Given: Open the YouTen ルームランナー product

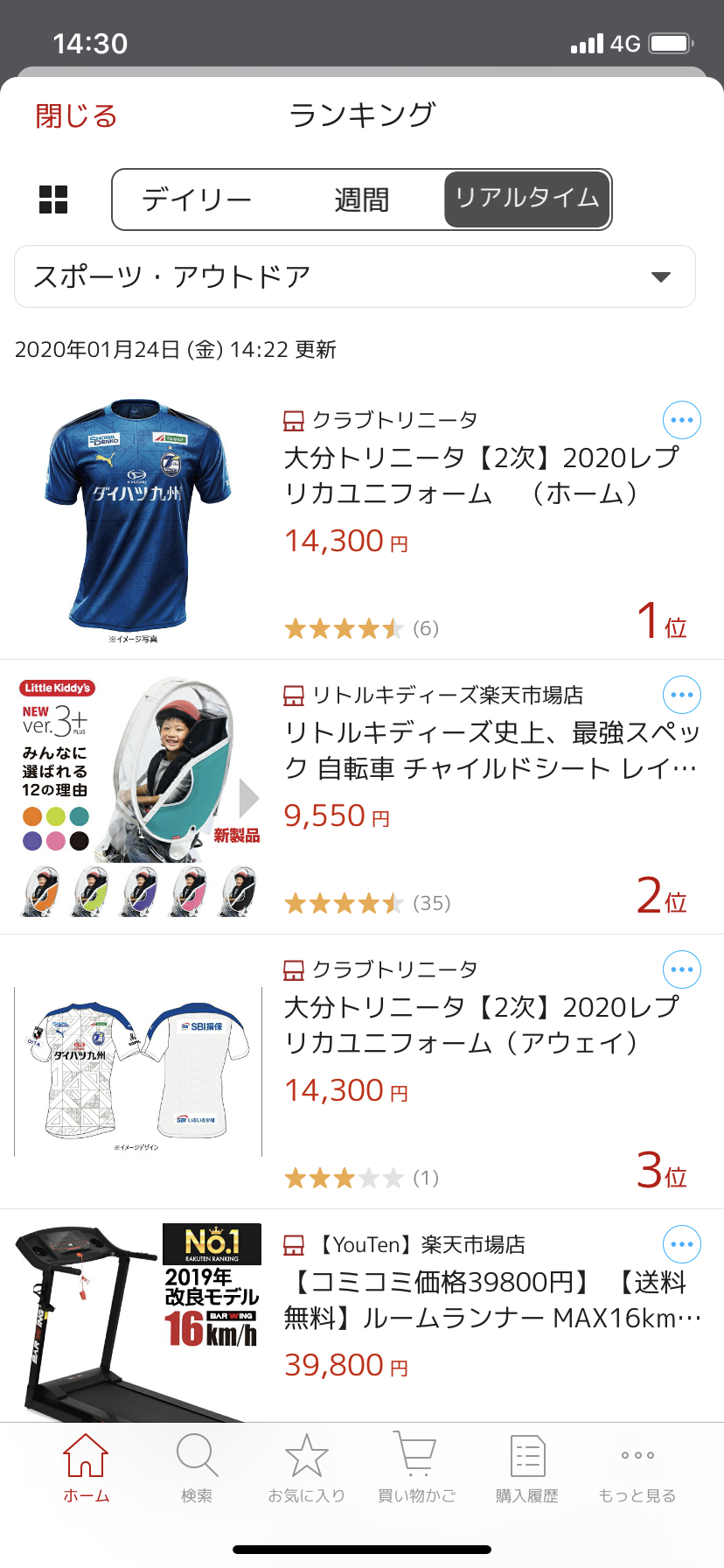Looking at the screenshot, I should [x=490, y=1299].
